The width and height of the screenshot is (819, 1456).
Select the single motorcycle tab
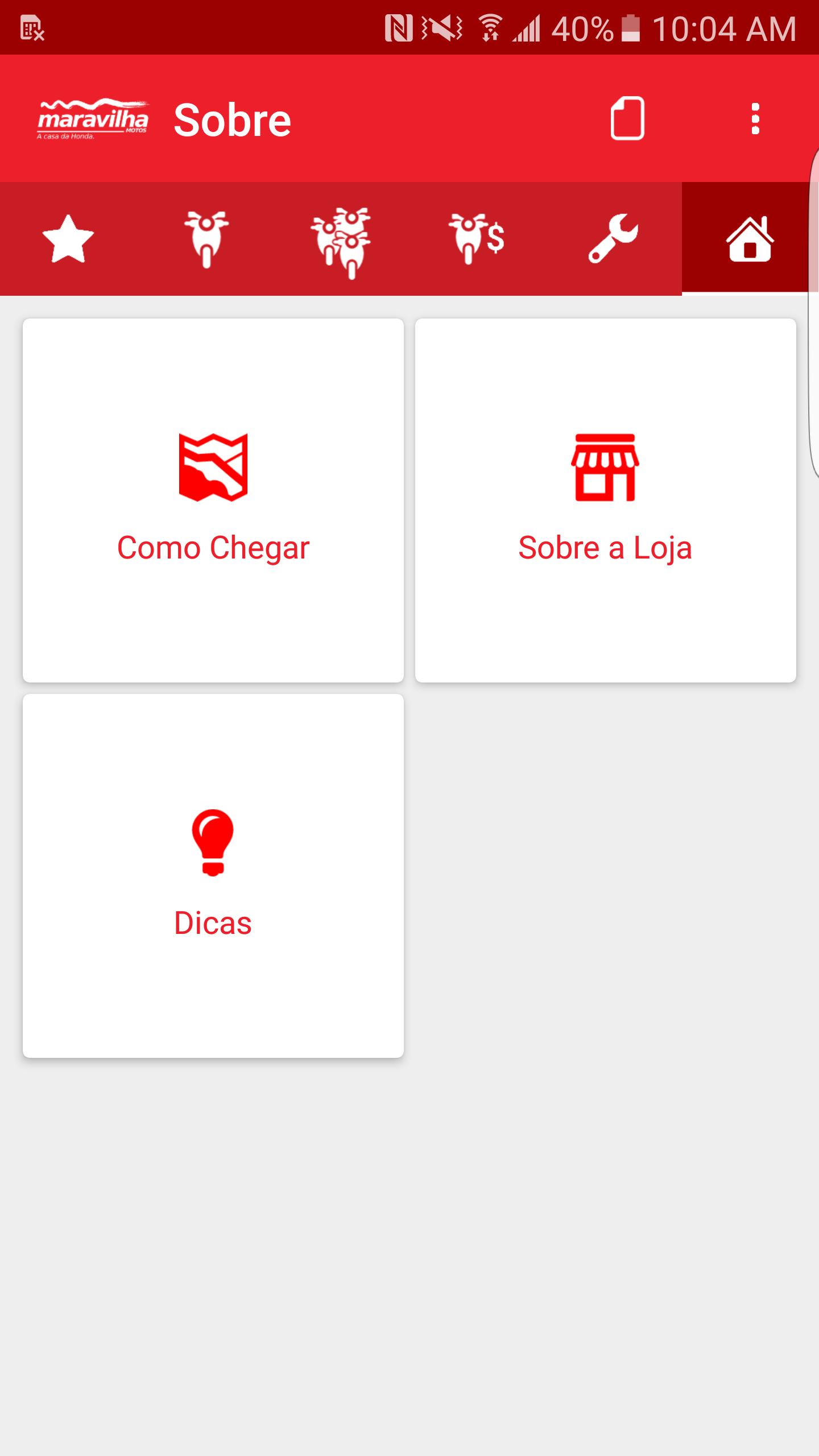point(205,238)
